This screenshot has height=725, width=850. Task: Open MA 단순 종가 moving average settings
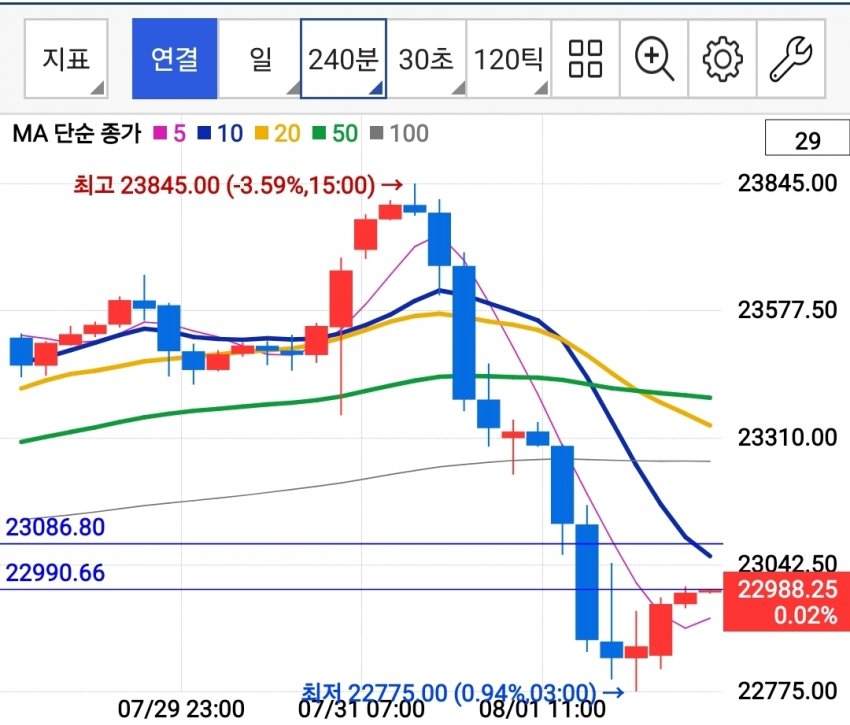(x=76, y=133)
